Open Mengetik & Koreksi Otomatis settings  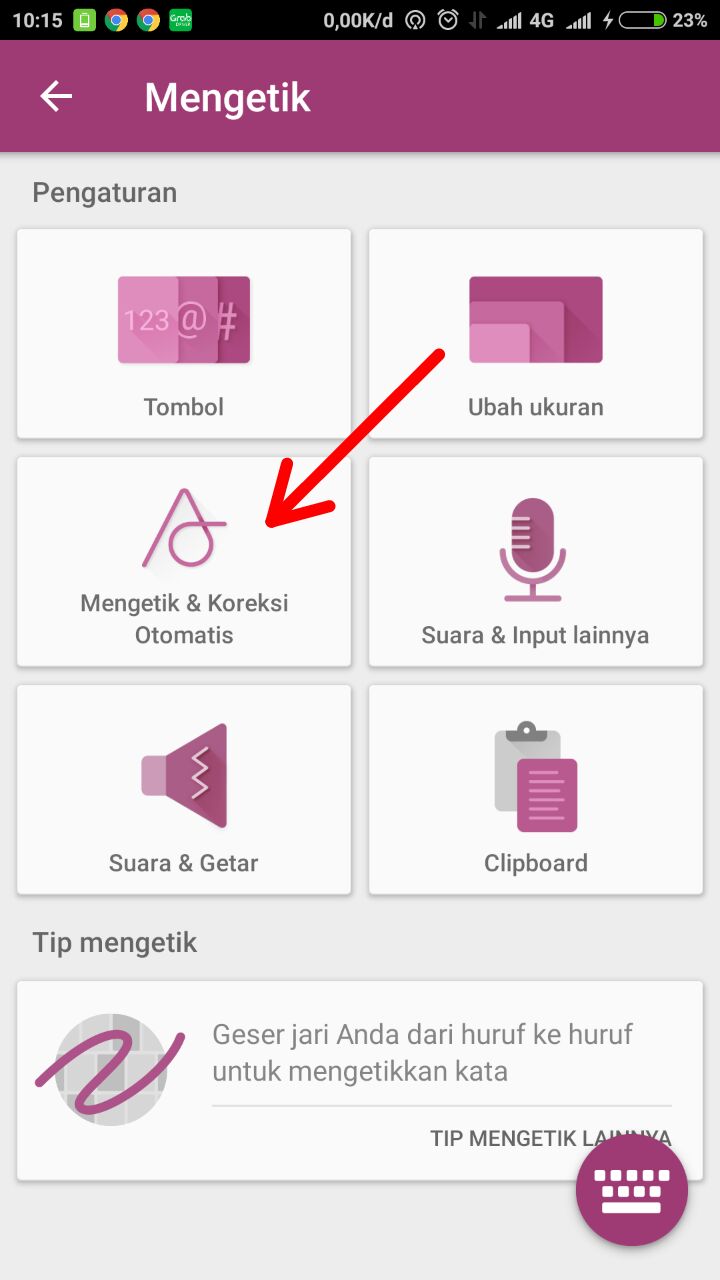pos(184,562)
